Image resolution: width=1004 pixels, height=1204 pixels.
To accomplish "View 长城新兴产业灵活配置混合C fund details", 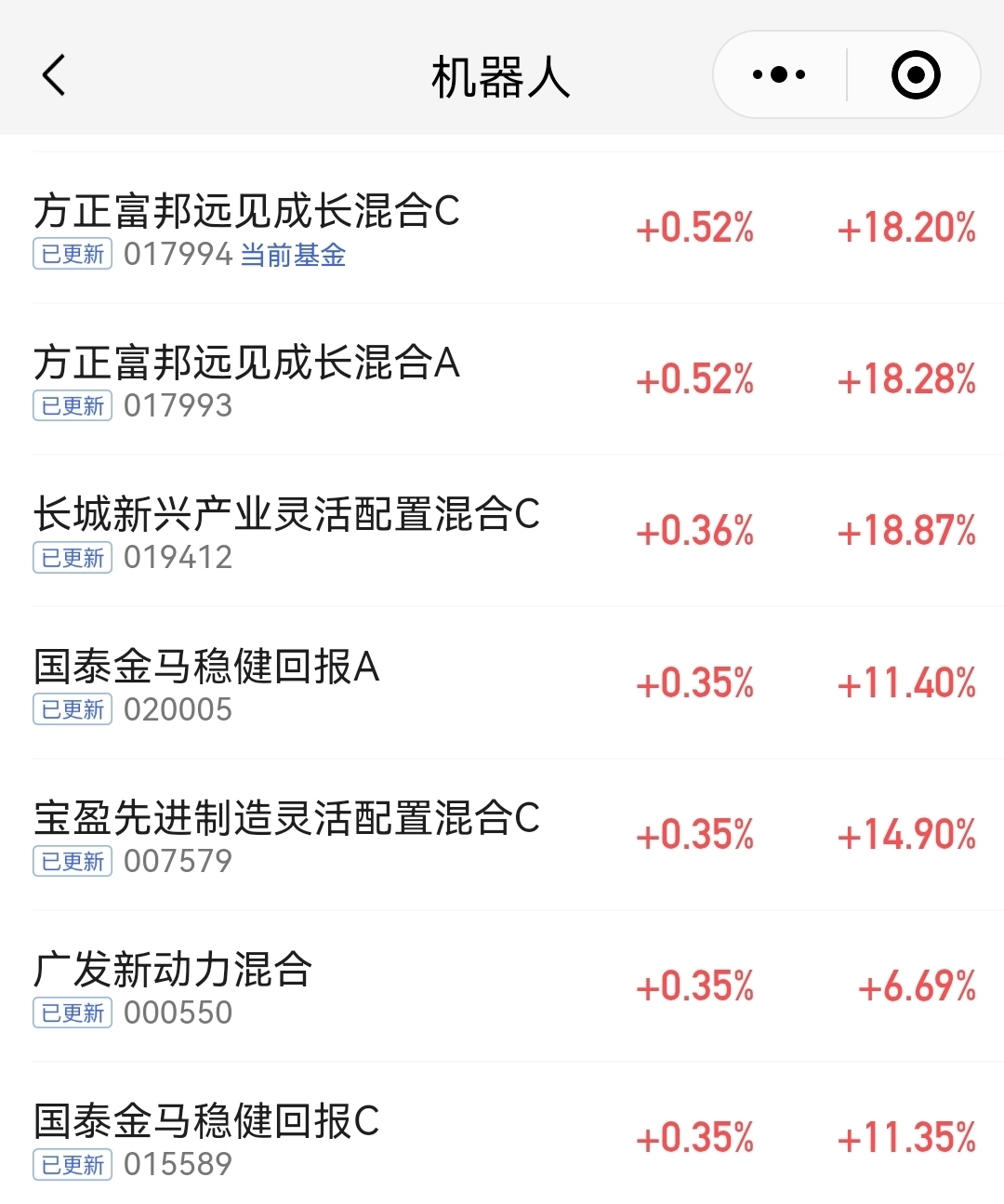I will (286, 515).
